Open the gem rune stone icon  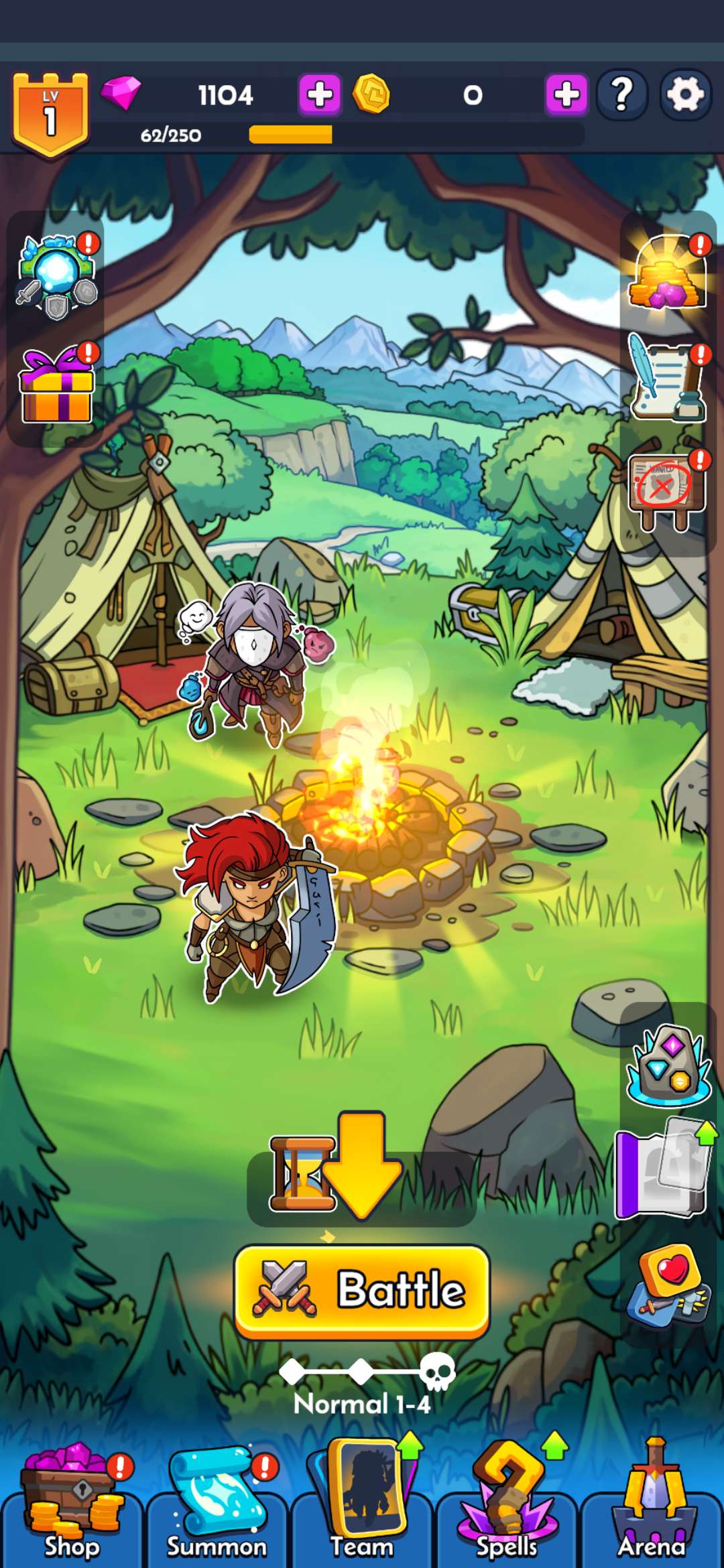(668, 1065)
